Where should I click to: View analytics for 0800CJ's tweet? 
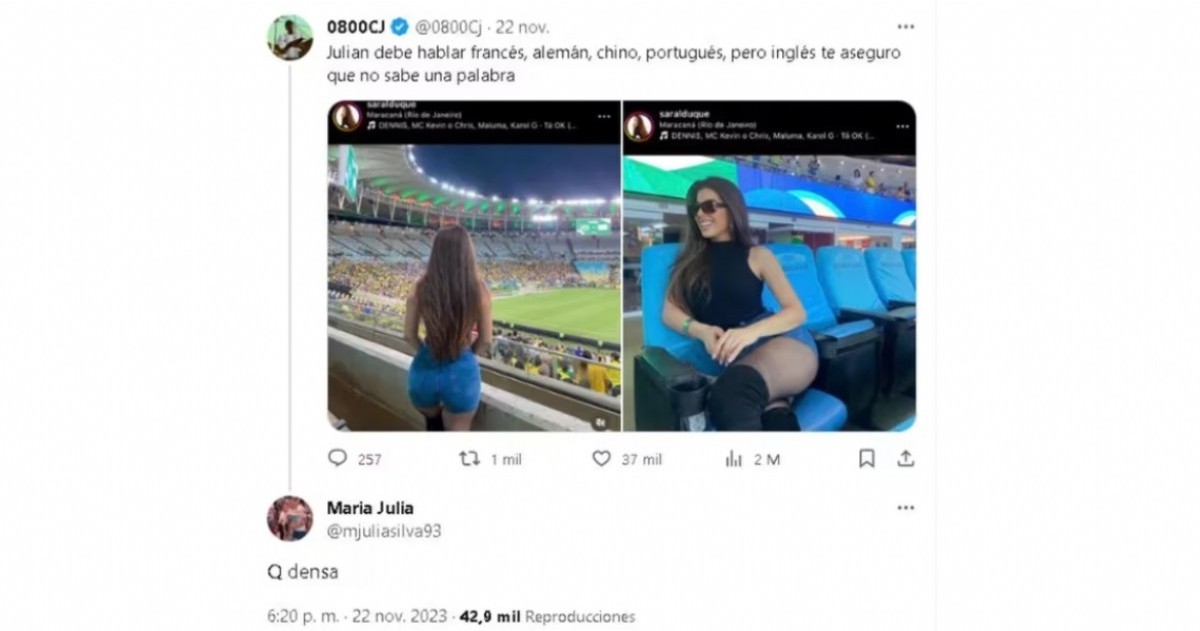(734, 458)
